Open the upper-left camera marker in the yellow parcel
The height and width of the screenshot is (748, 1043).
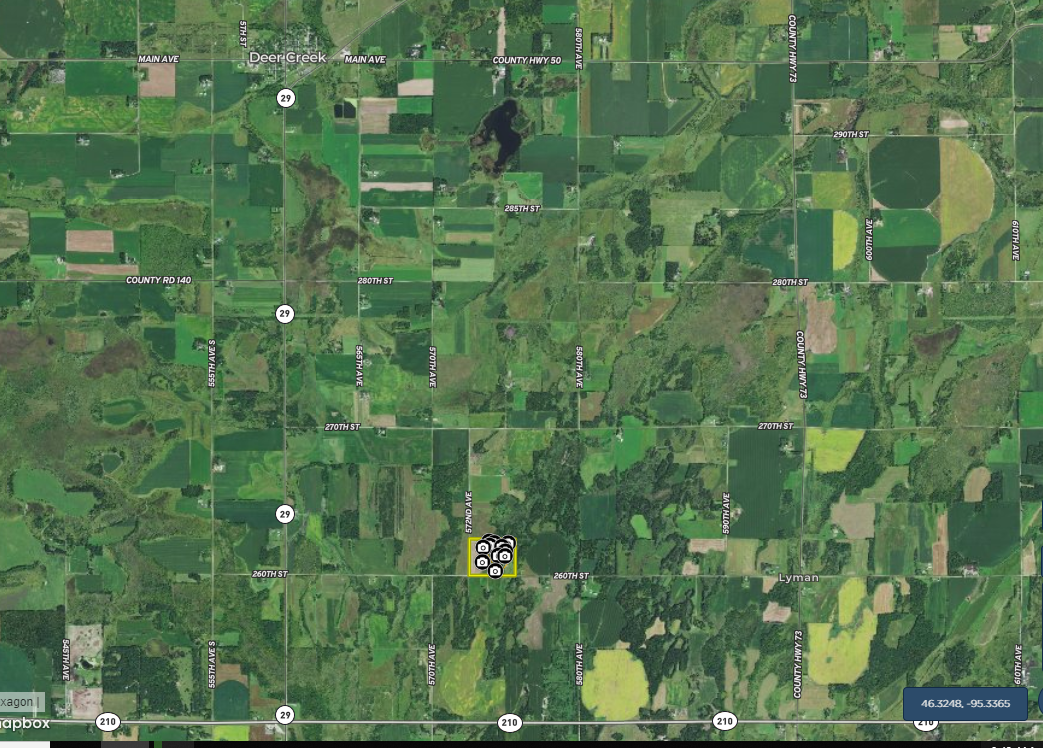pos(483,547)
